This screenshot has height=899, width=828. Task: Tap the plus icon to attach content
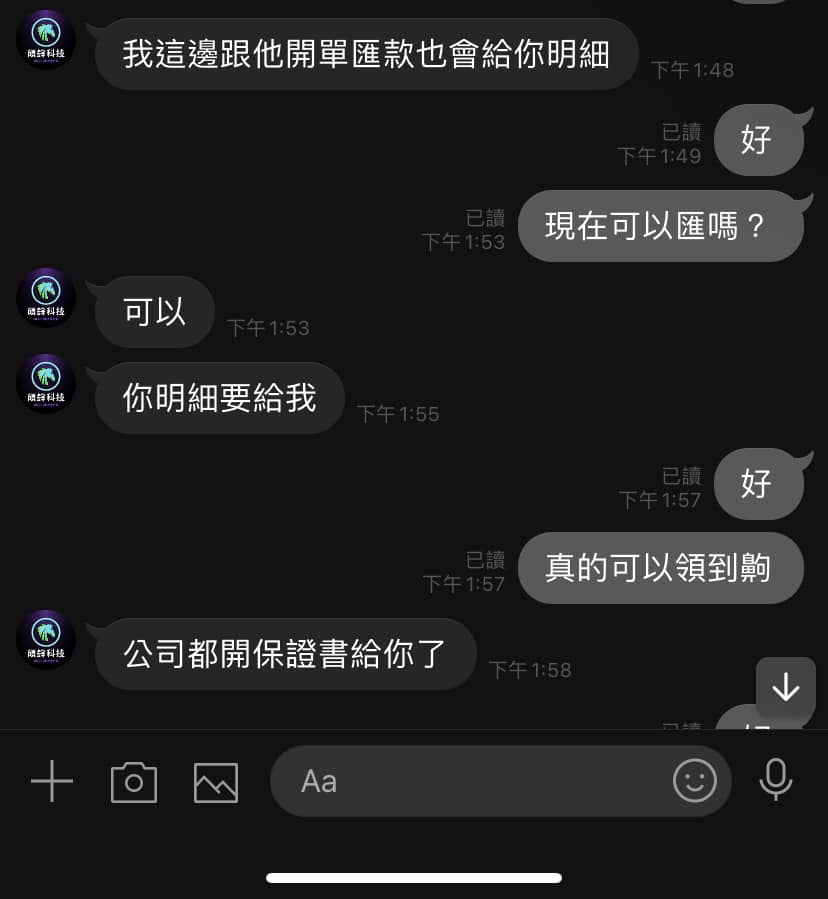(52, 781)
